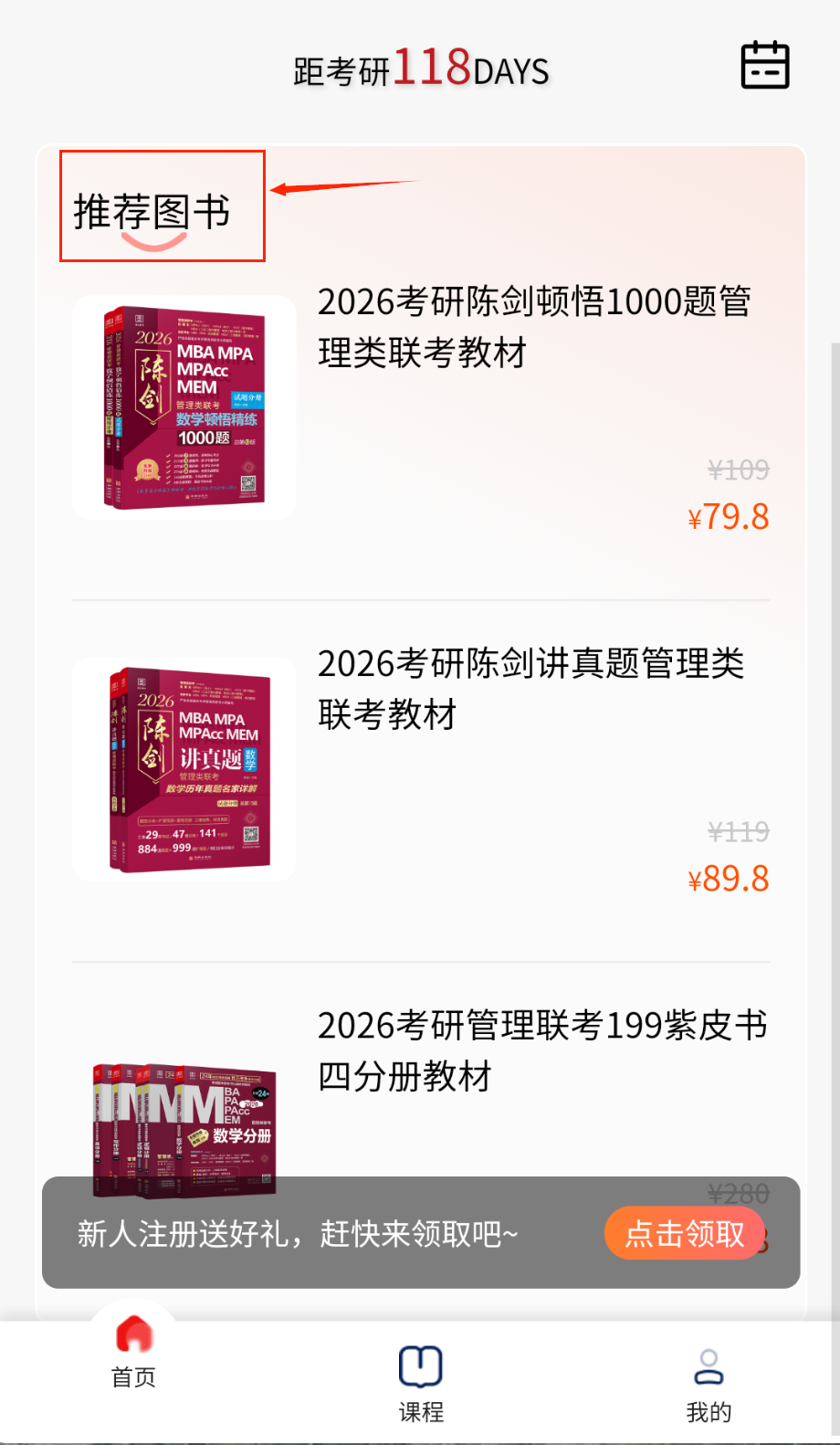Open 2026考研陈剑顿悟1000题 book card
This screenshot has height=1445, width=840.
[x=534, y=327]
